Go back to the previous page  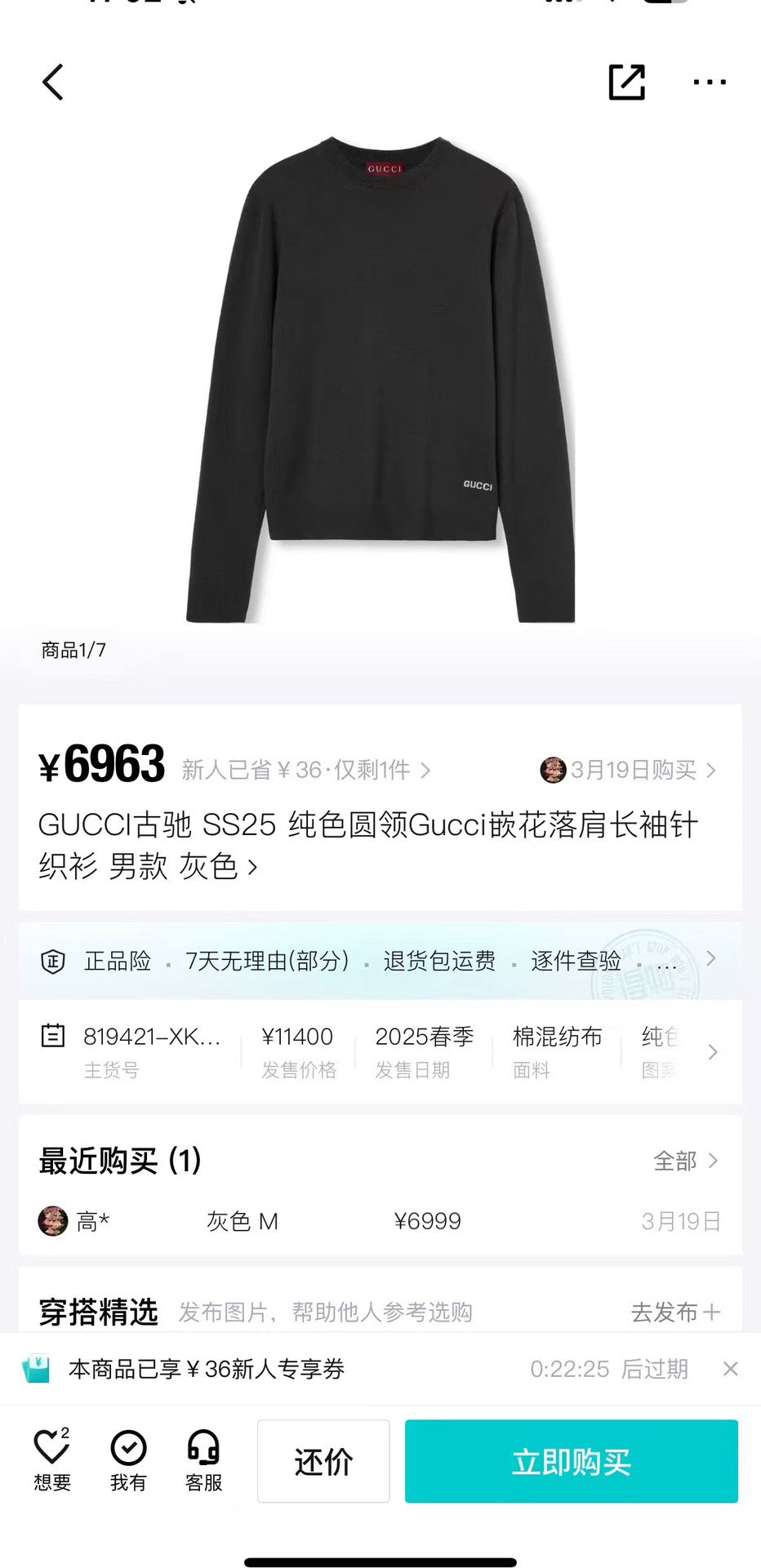pyautogui.click(x=53, y=82)
